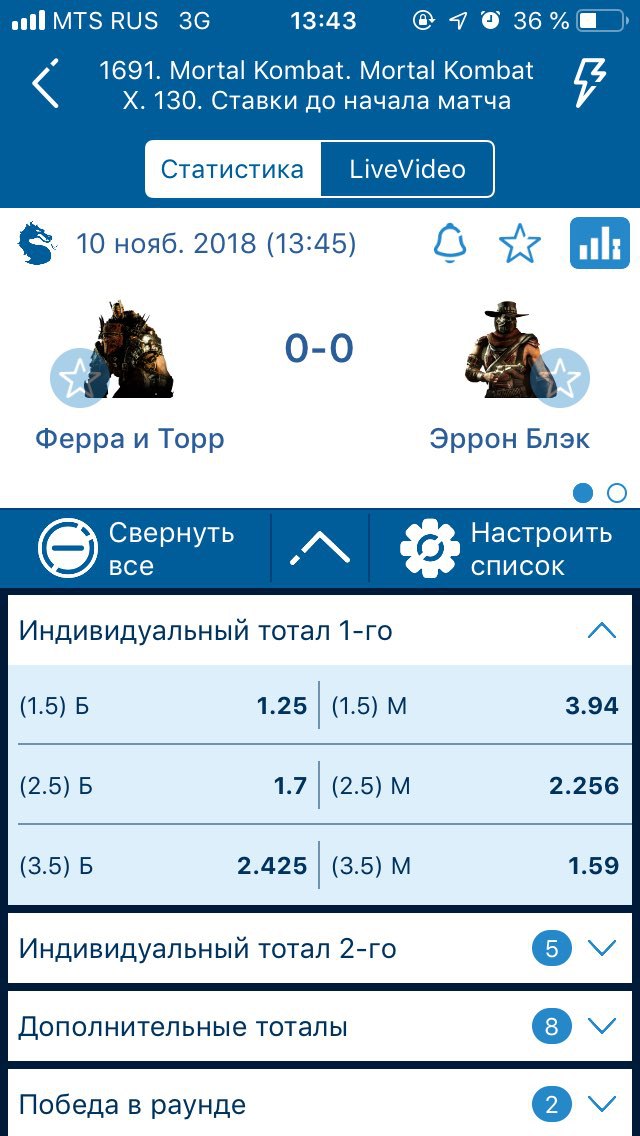Collapse Индивидуальный тотал 1-го section
This screenshot has width=640, height=1136.
320,631
